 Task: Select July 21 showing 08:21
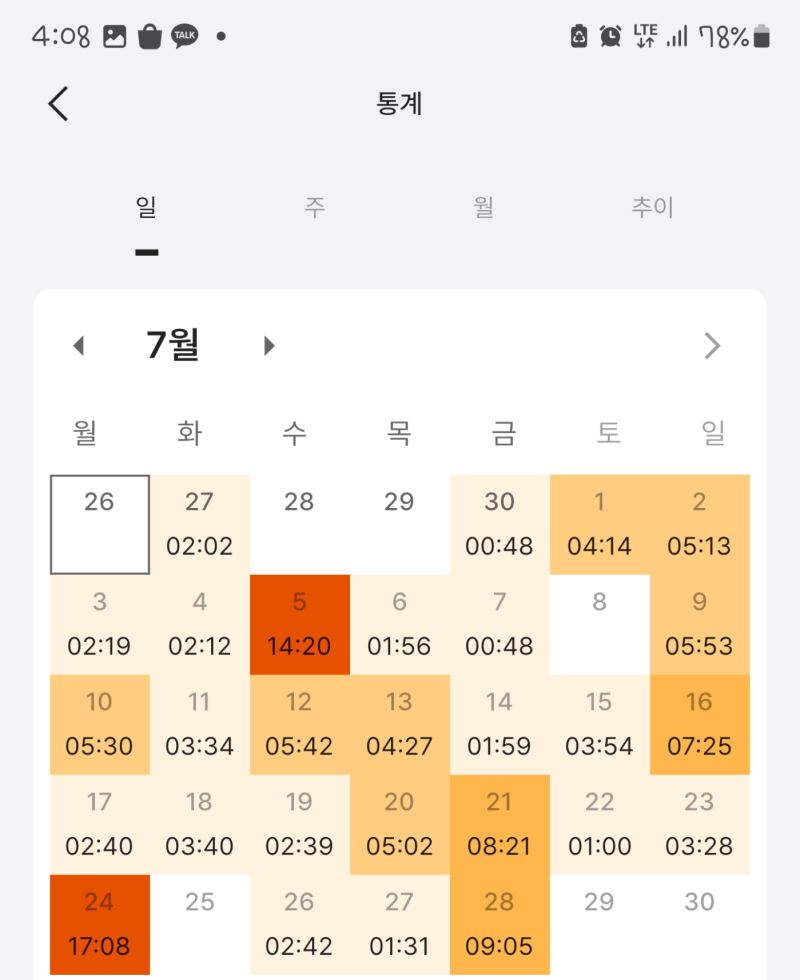[x=499, y=824]
